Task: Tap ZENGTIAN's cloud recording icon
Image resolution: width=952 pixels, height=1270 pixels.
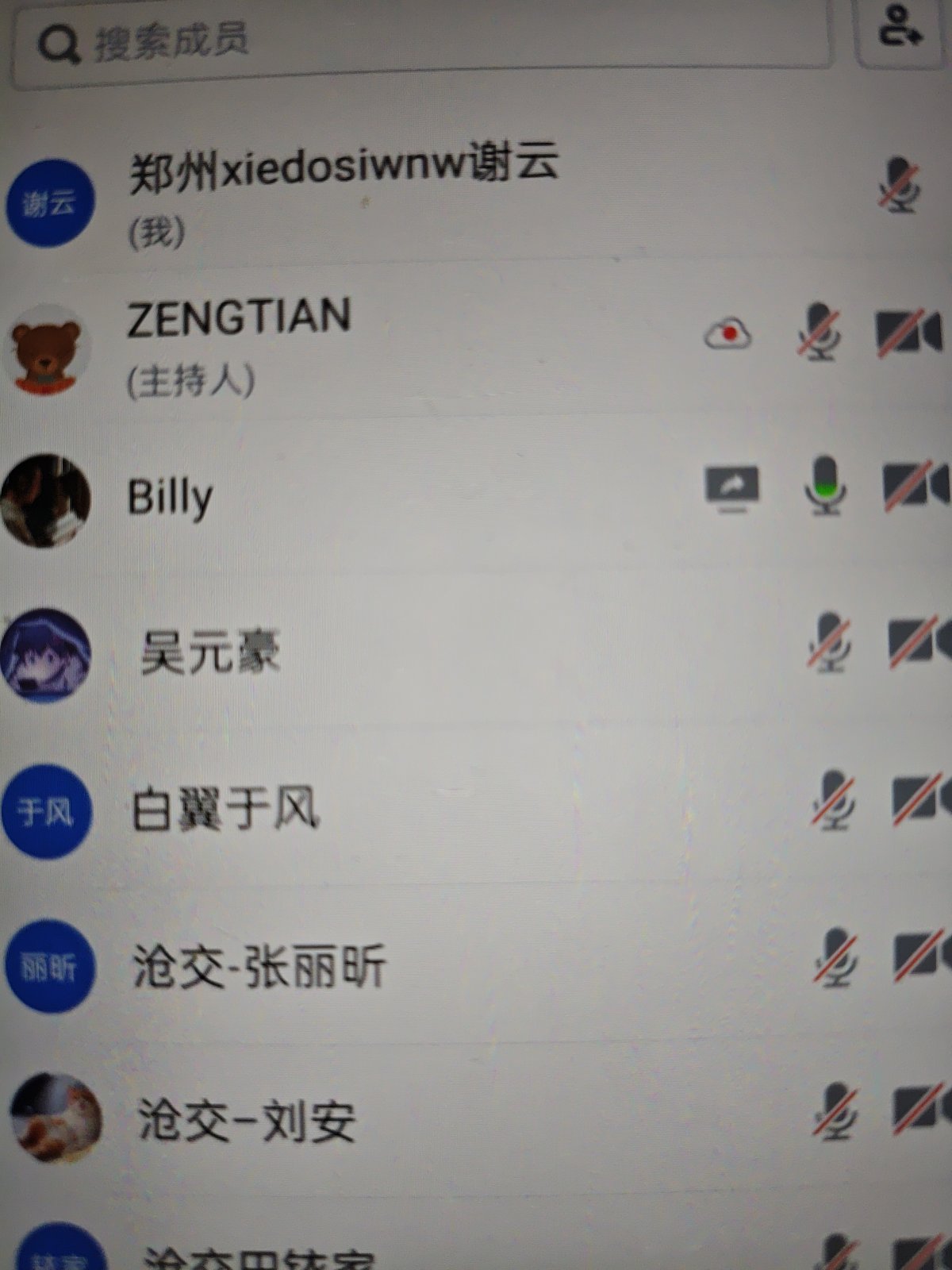Action: 728,333
